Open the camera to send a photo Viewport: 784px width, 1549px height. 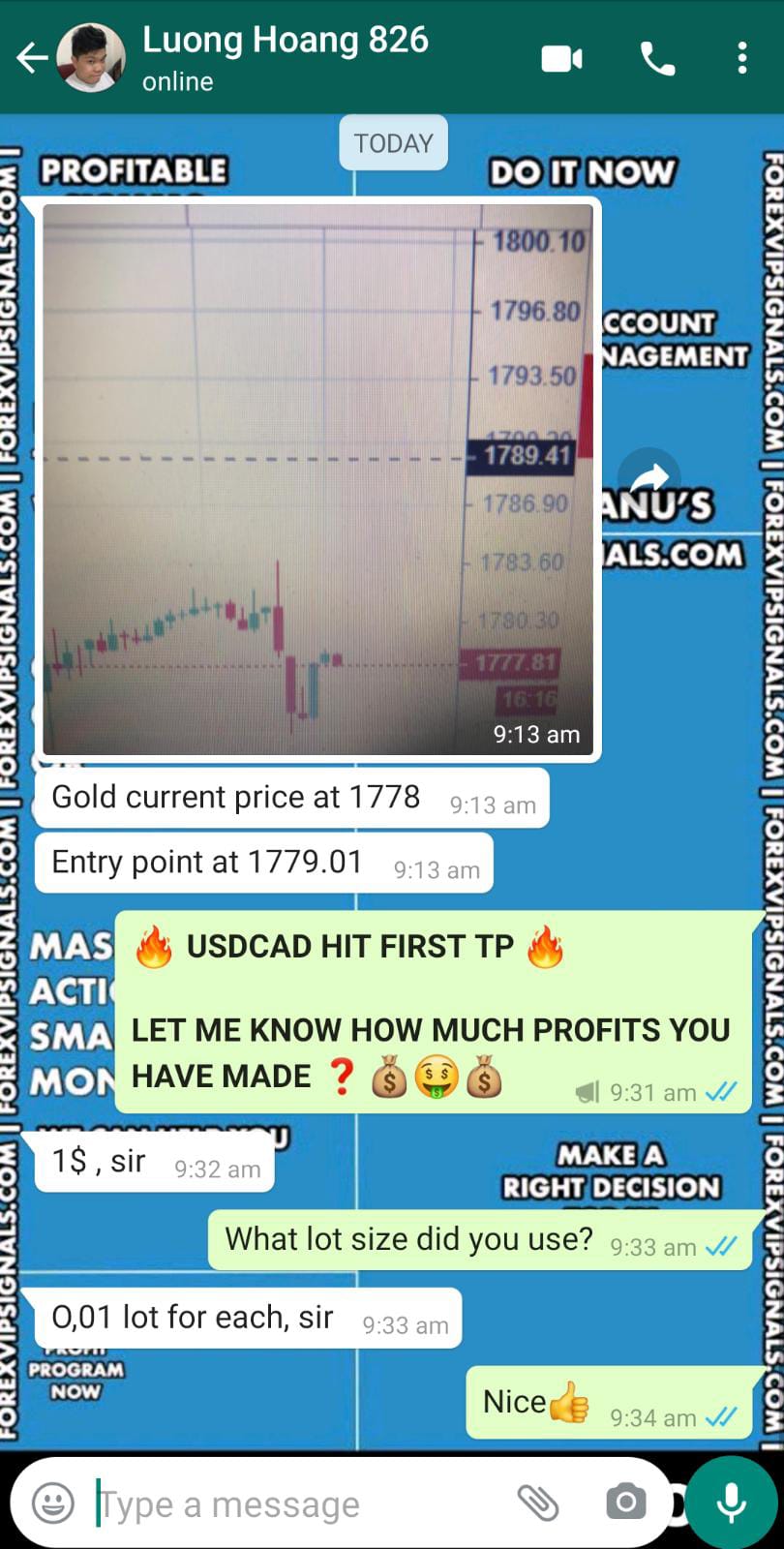click(625, 1503)
